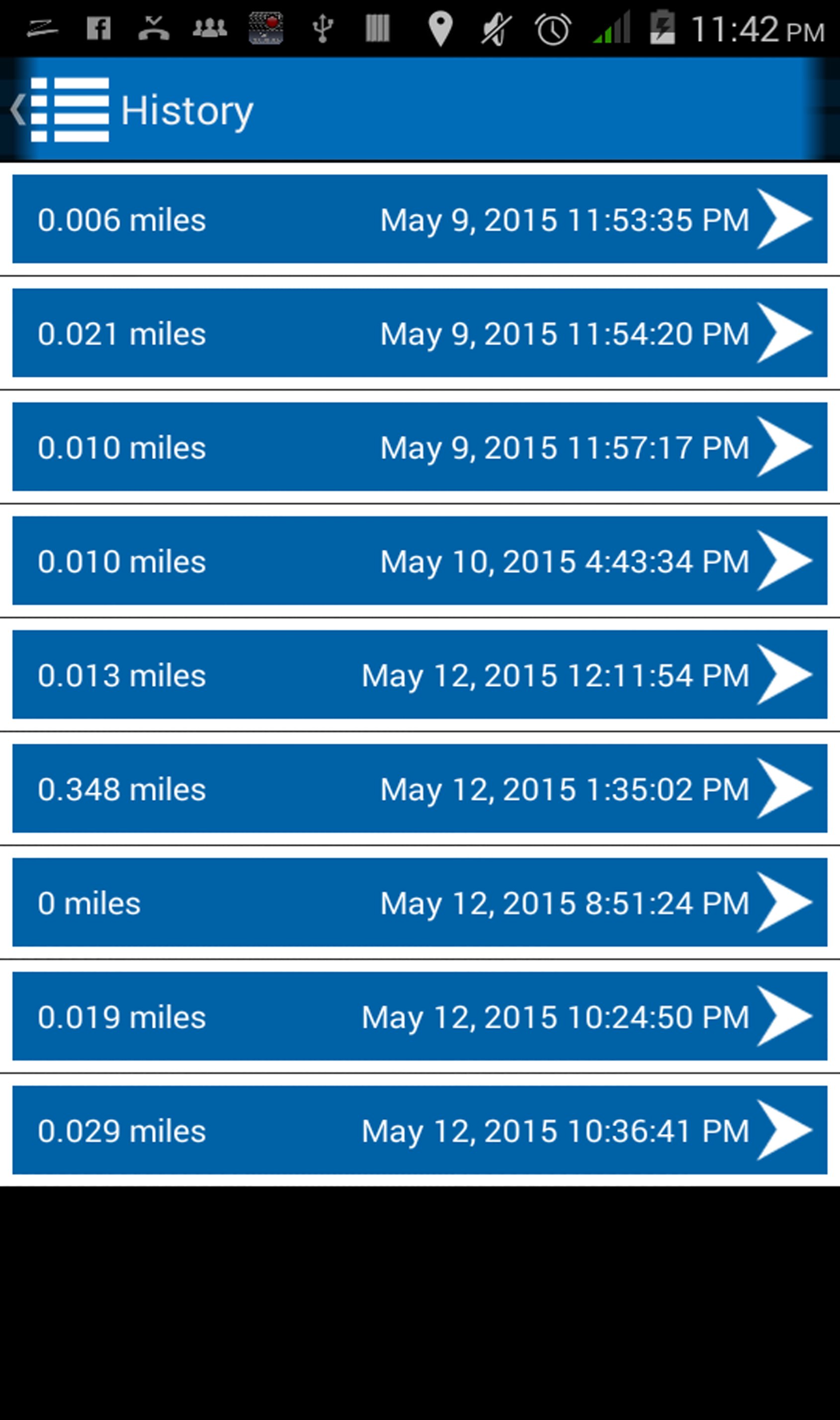Open the 0.006 miles entry

pos(420,219)
